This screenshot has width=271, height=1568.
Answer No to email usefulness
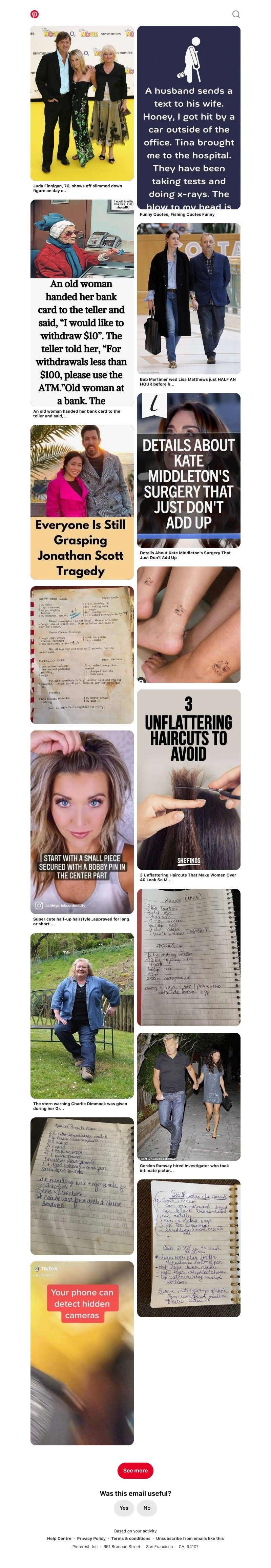pyautogui.click(x=147, y=1507)
